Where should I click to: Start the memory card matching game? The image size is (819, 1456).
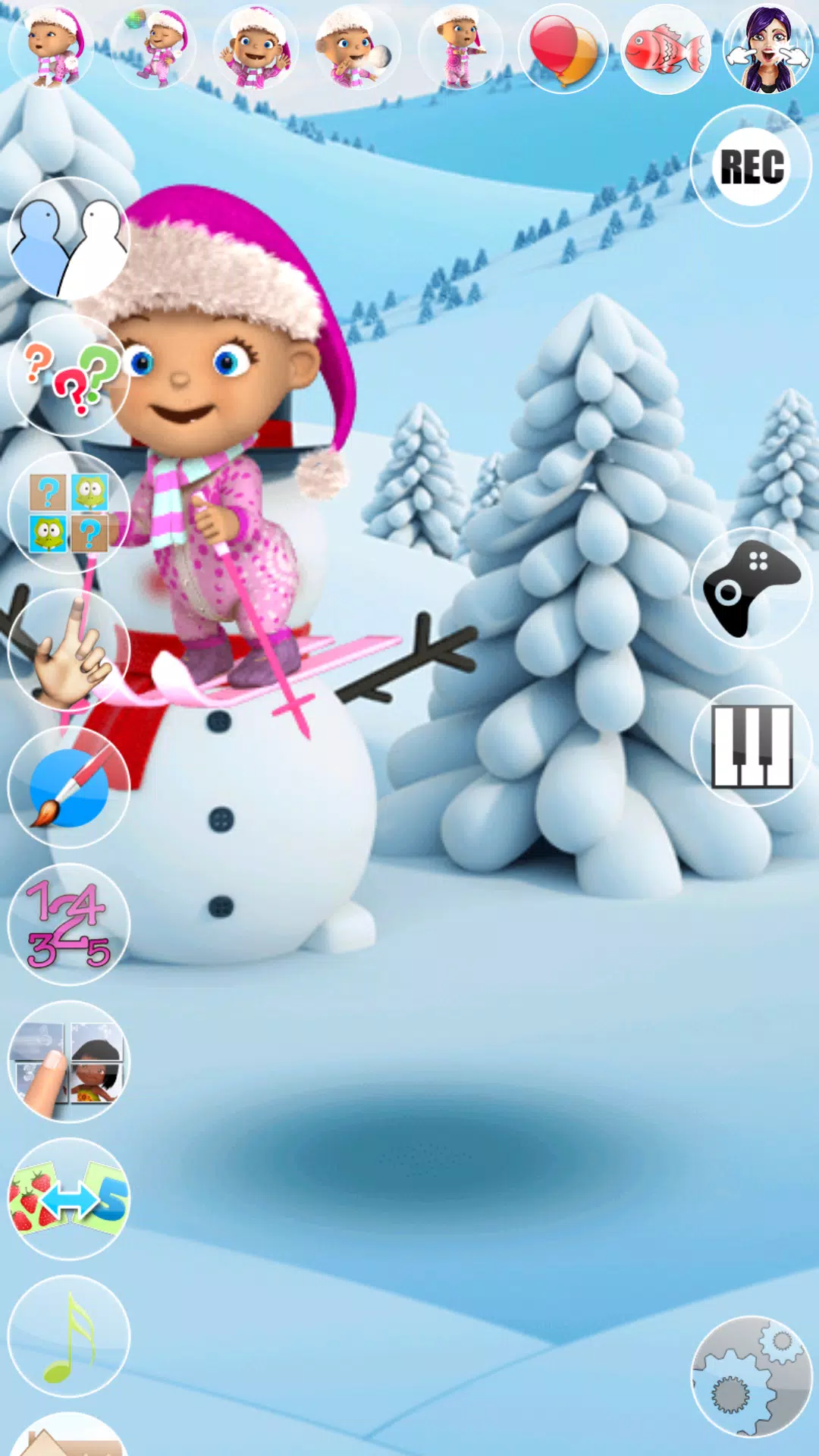[68, 513]
